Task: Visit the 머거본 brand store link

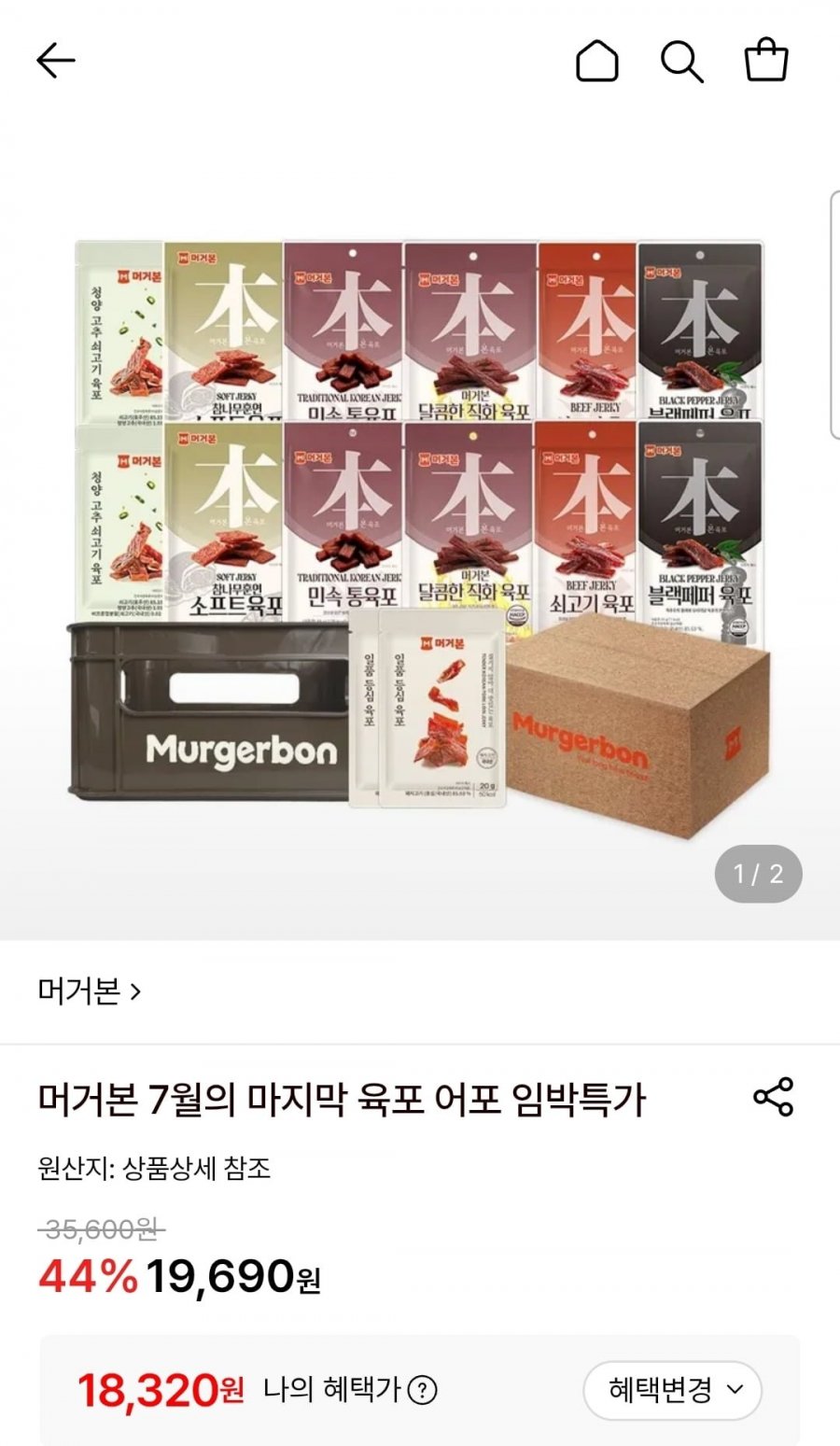Action: pyautogui.click(x=90, y=990)
